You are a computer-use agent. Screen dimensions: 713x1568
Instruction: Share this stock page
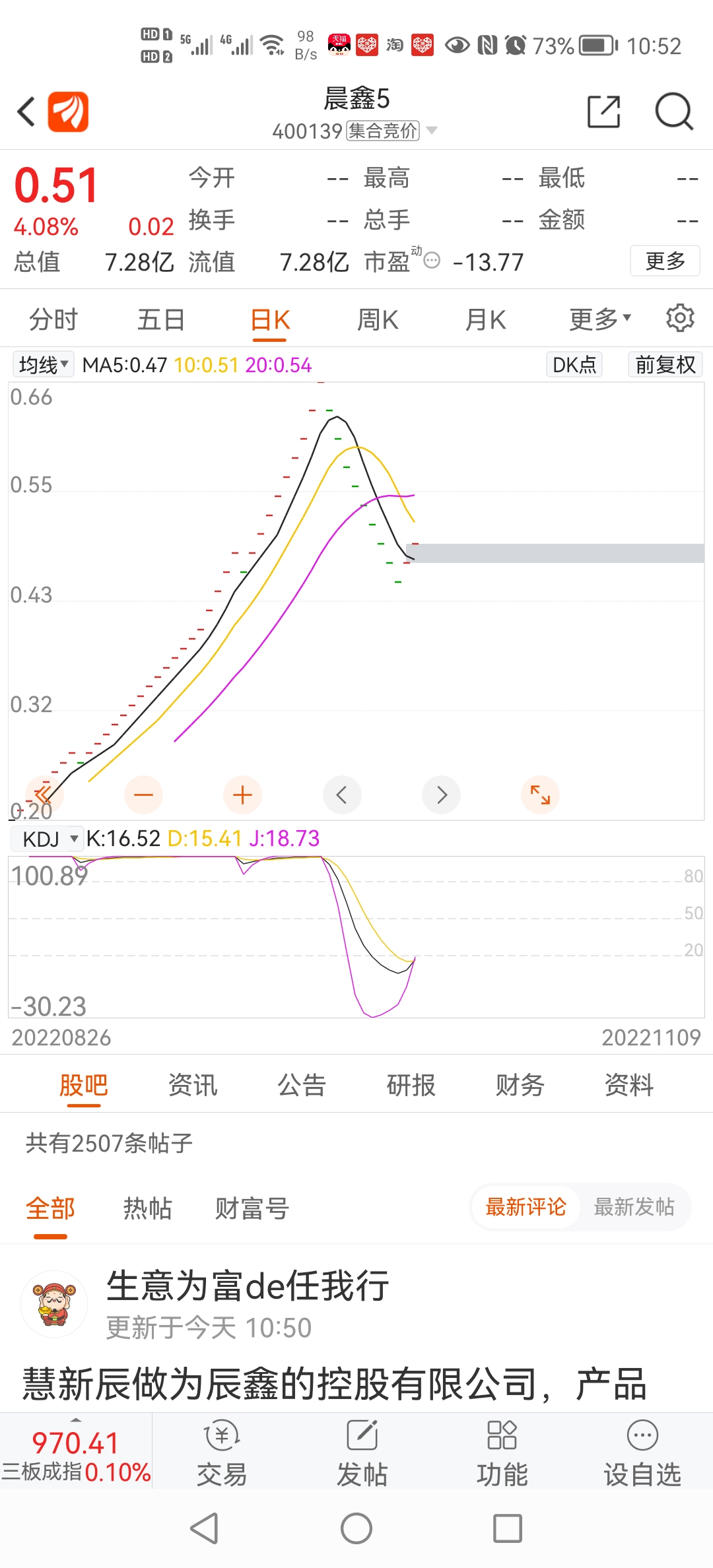pyautogui.click(x=604, y=112)
